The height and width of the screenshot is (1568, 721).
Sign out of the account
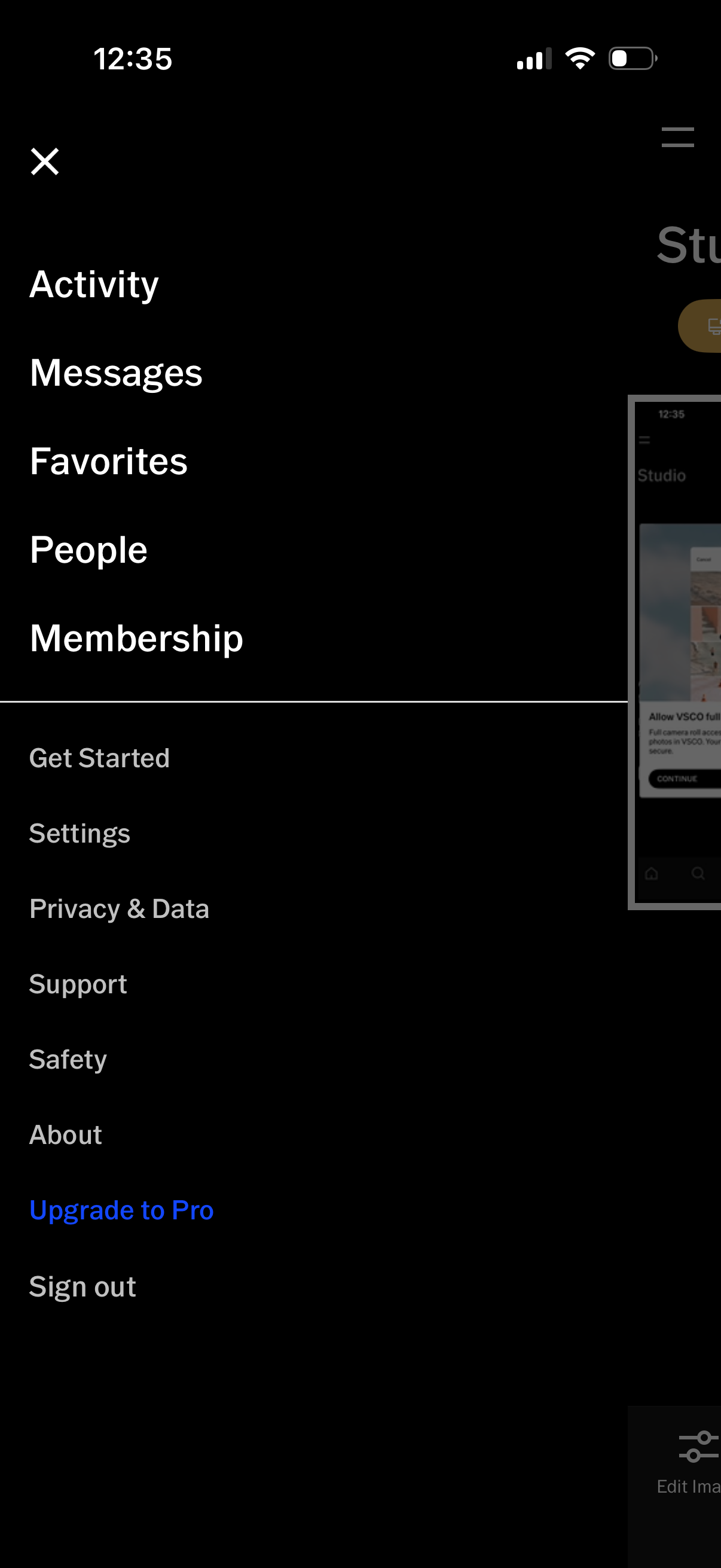click(x=83, y=1286)
